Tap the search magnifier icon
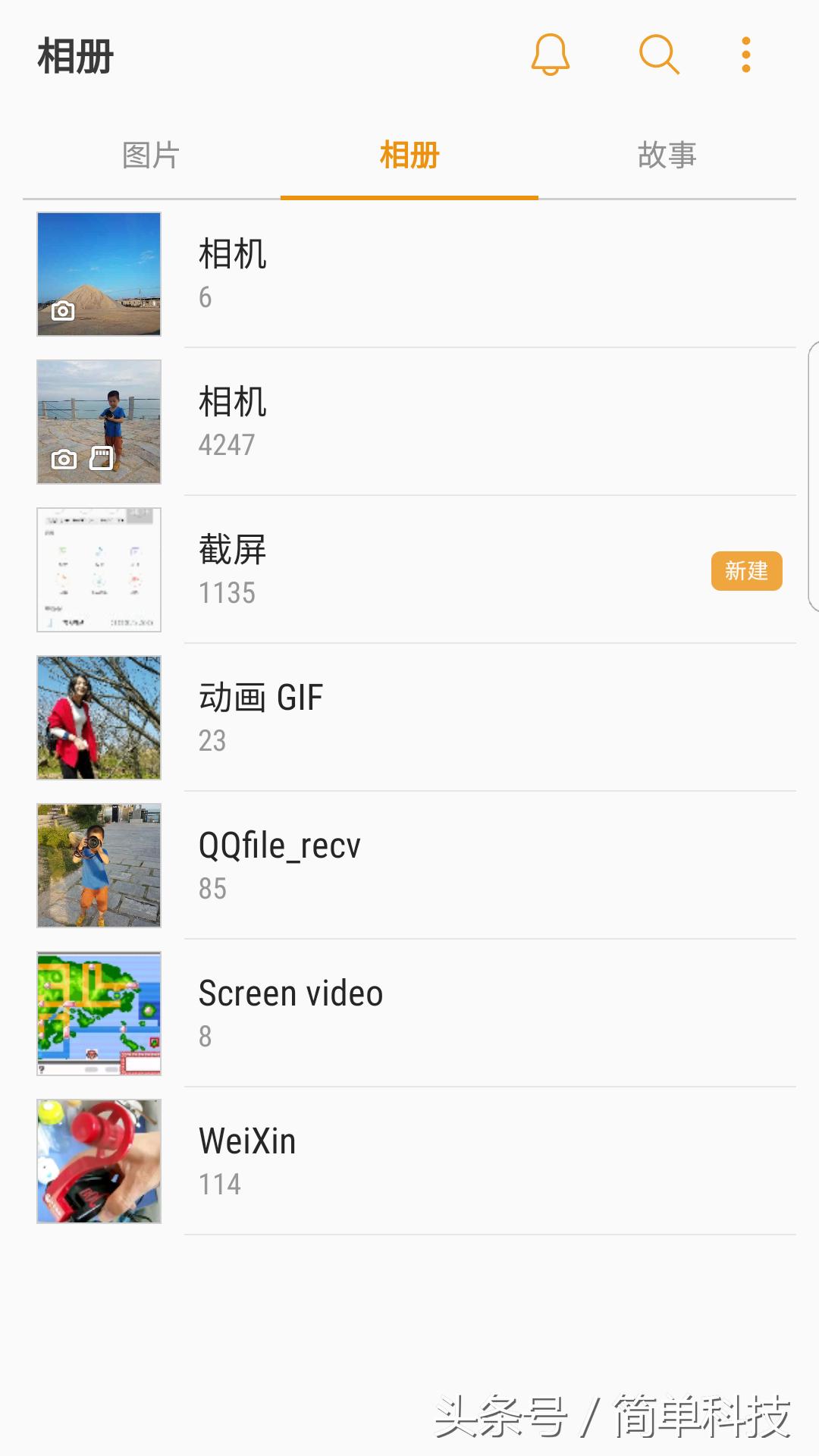Viewport: 819px width, 1456px height. (658, 55)
